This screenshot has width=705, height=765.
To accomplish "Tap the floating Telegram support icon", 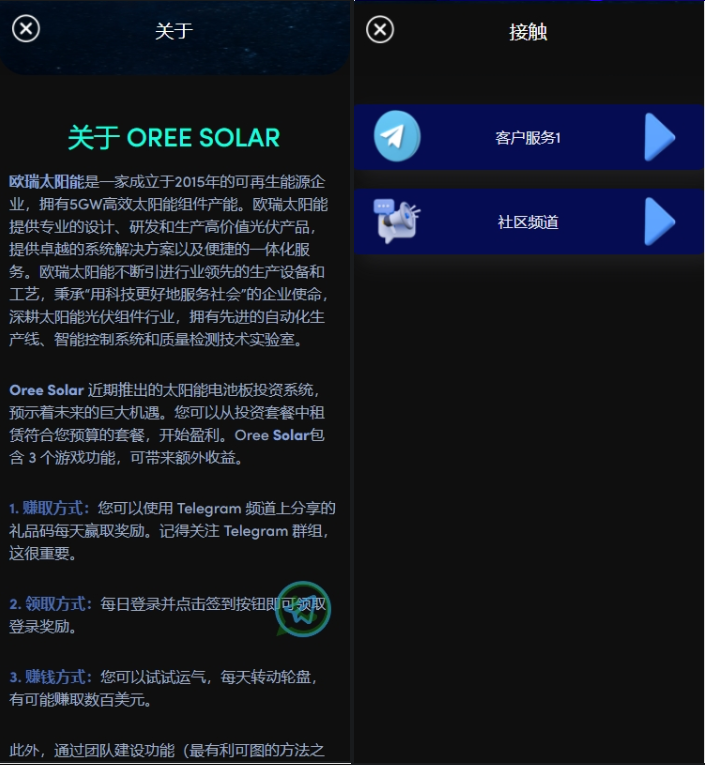I will pos(302,609).
